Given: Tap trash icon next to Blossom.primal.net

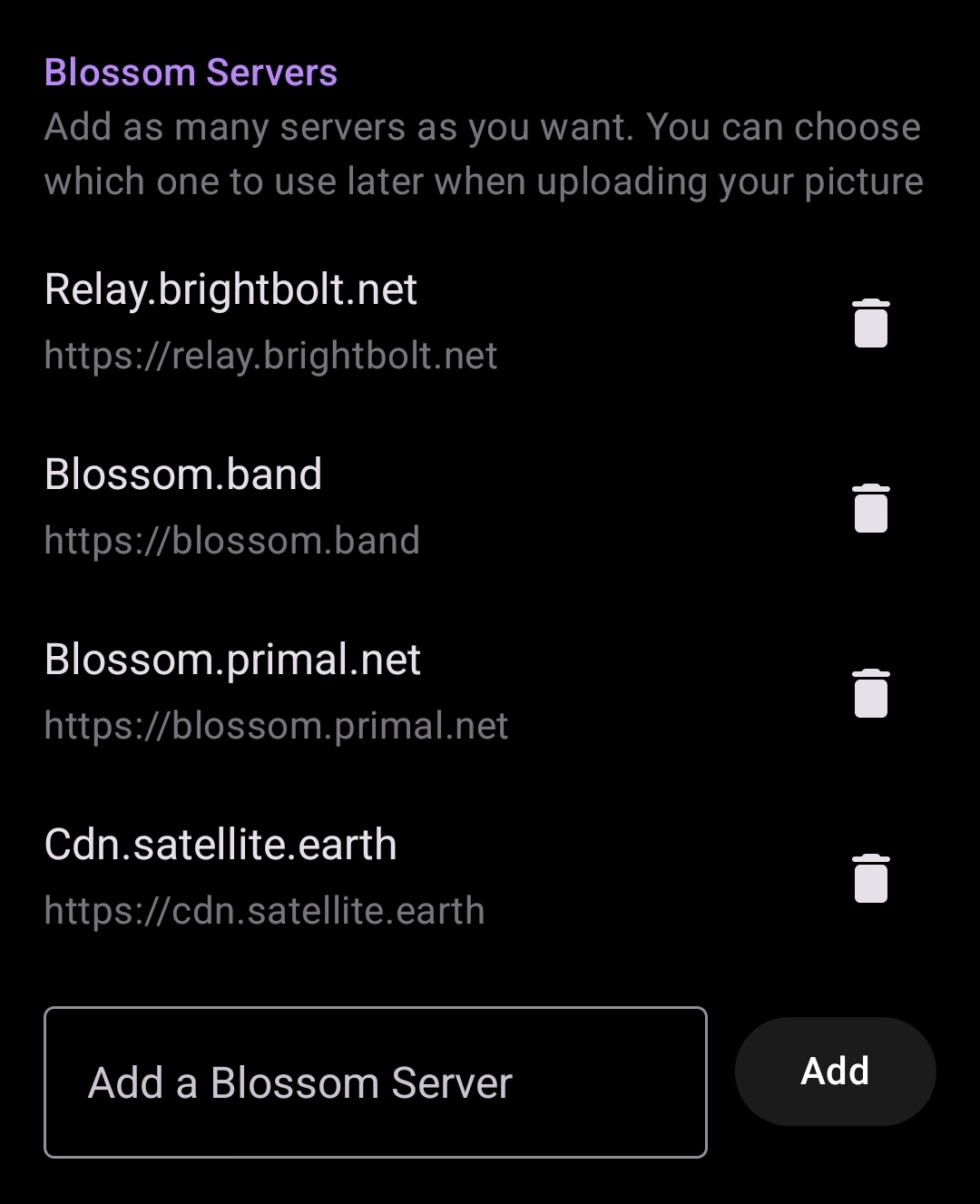Looking at the screenshot, I should point(870,693).
